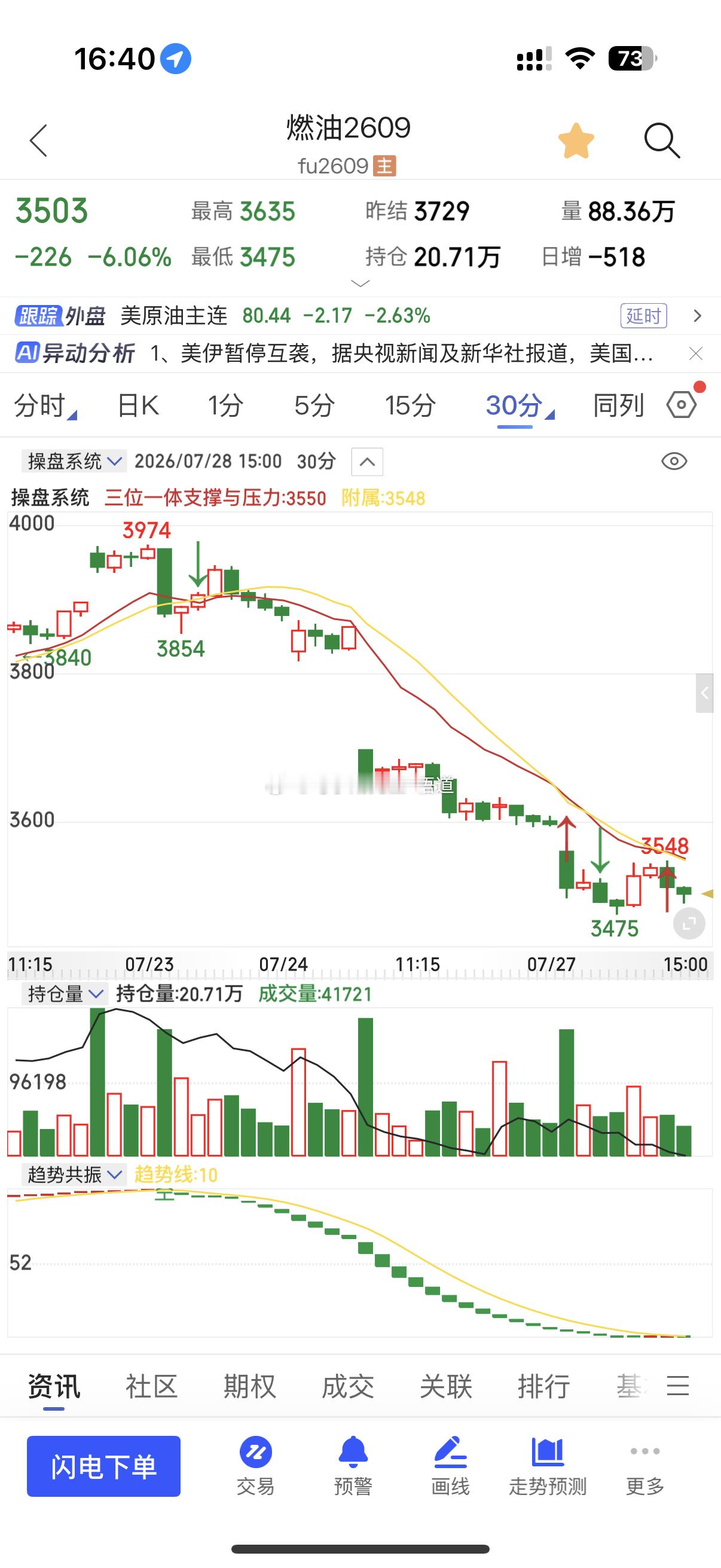Open 预警 alert bell

(x=353, y=1466)
